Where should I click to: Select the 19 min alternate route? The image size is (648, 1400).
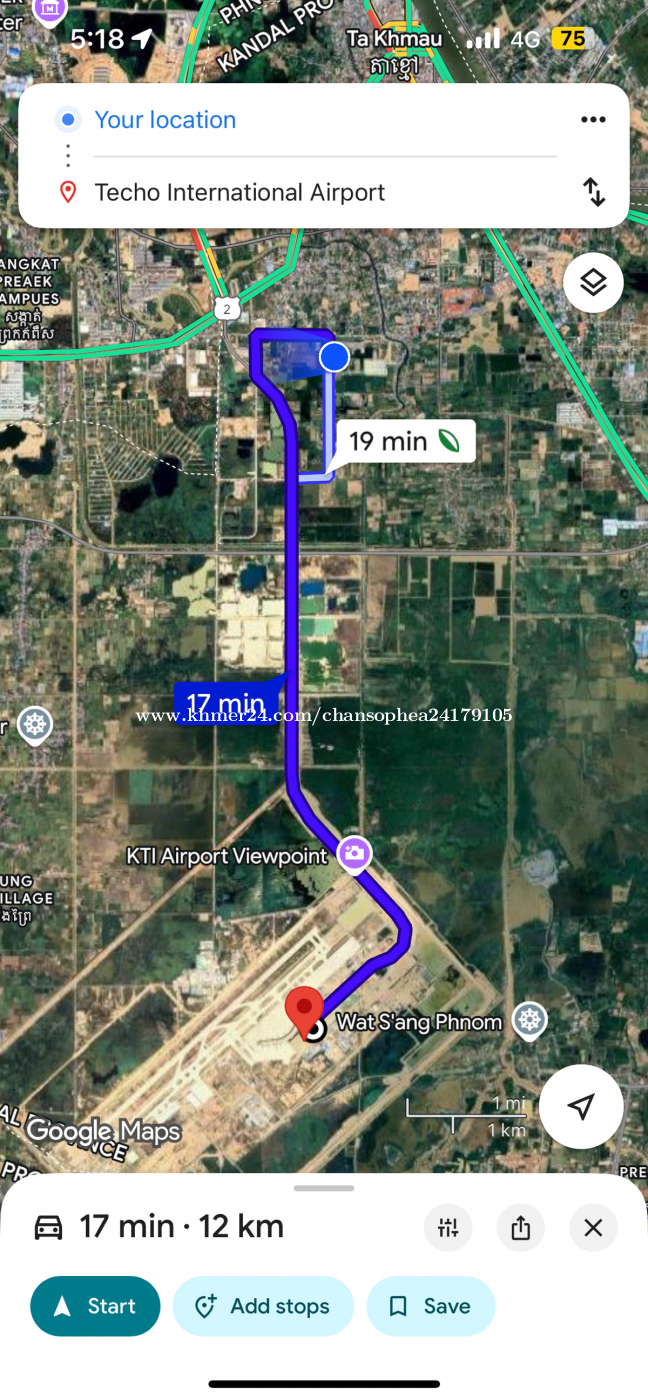[403, 441]
